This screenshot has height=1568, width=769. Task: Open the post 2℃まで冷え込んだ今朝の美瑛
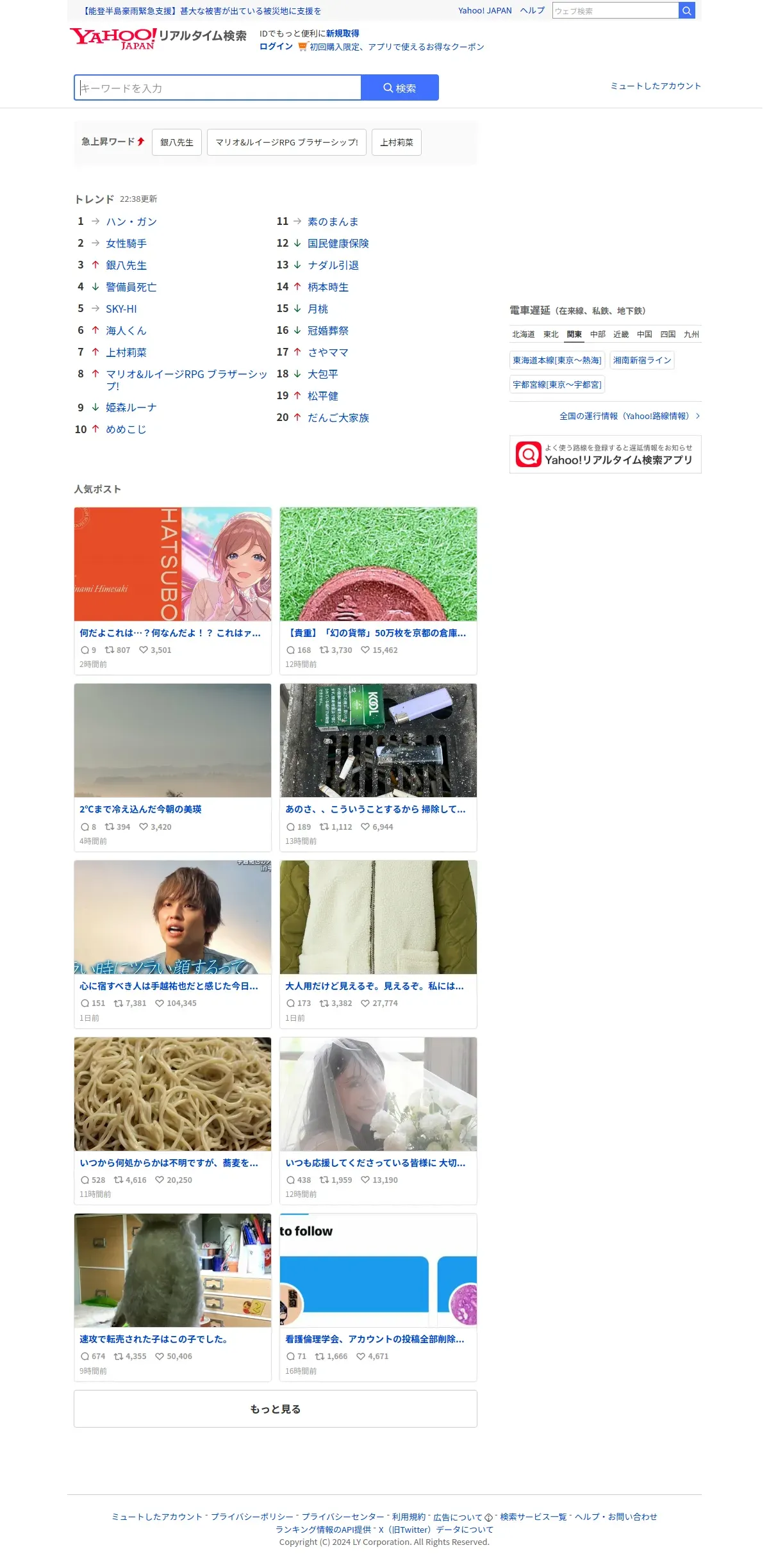coord(140,809)
